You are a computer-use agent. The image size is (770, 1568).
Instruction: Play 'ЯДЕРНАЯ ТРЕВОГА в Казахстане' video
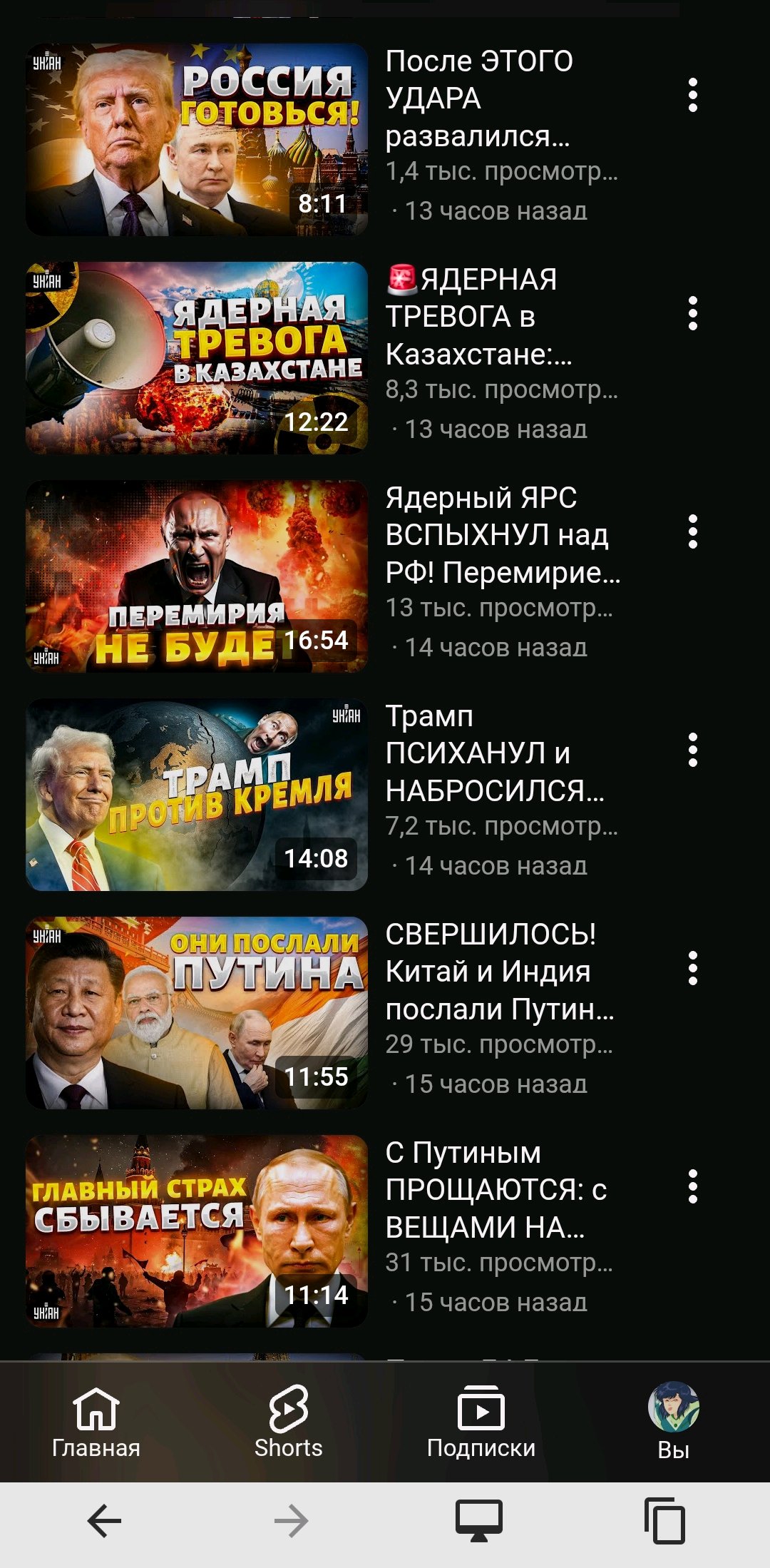click(x=197, y=358)
